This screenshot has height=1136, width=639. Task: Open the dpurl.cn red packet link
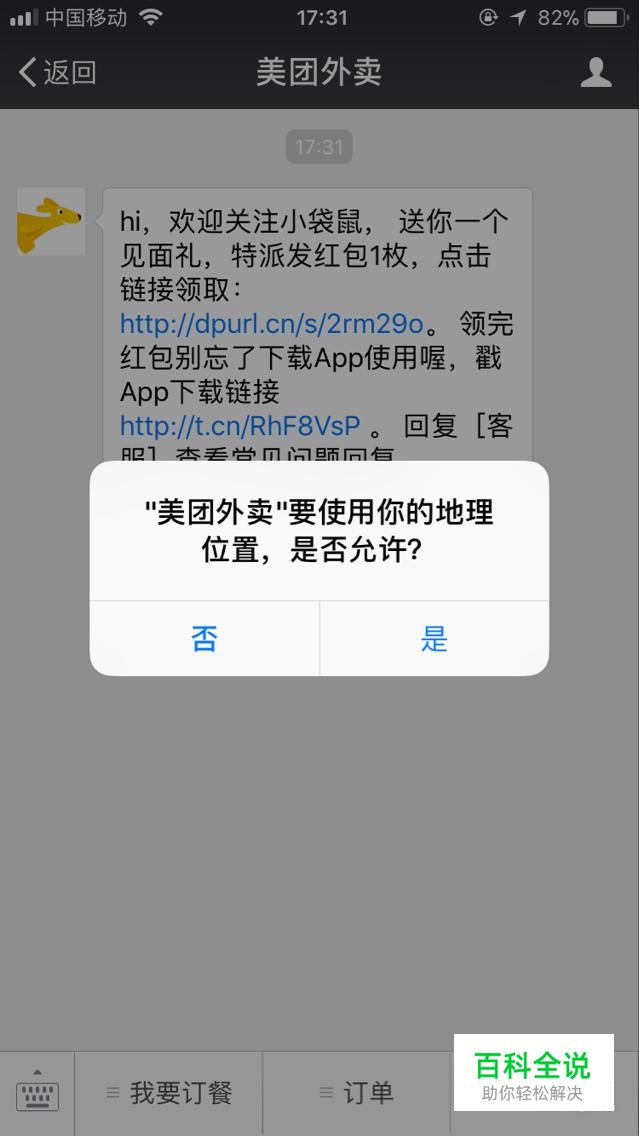coord(272,324)
